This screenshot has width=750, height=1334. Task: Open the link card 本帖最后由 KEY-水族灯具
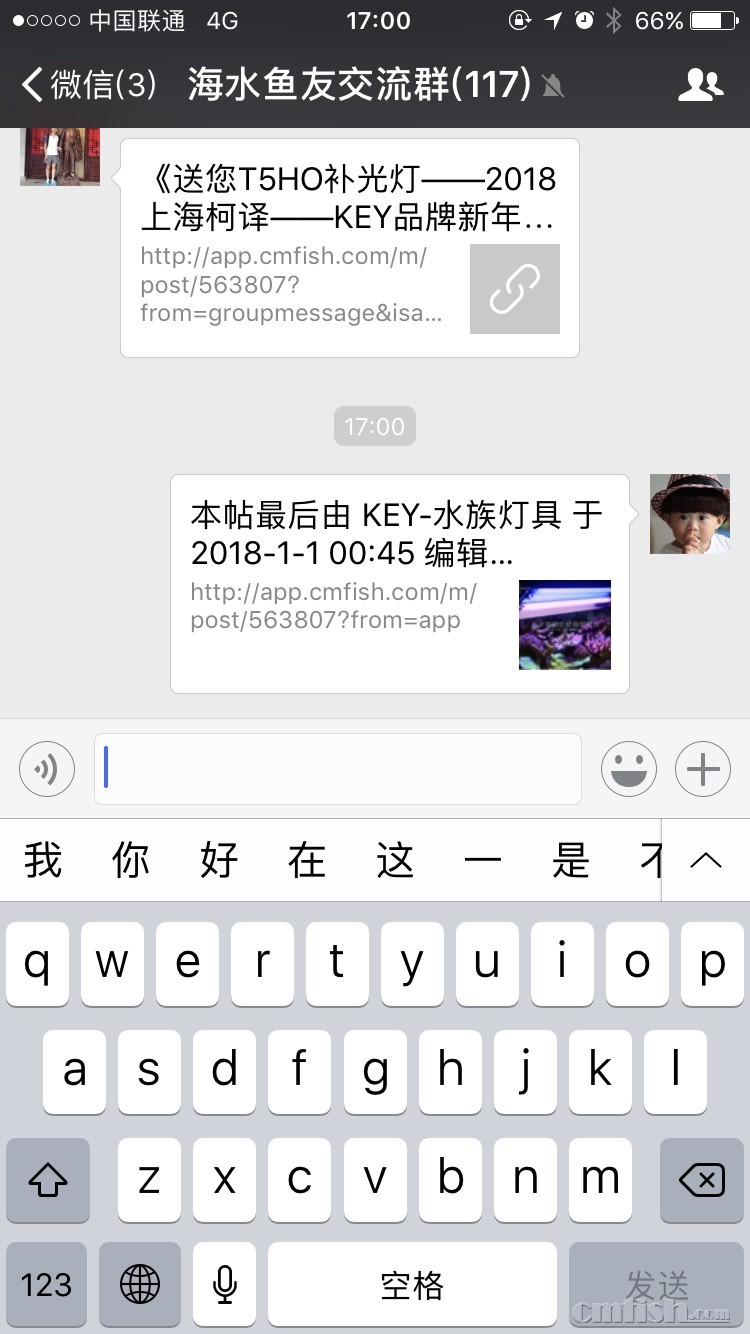pos(400,584)
